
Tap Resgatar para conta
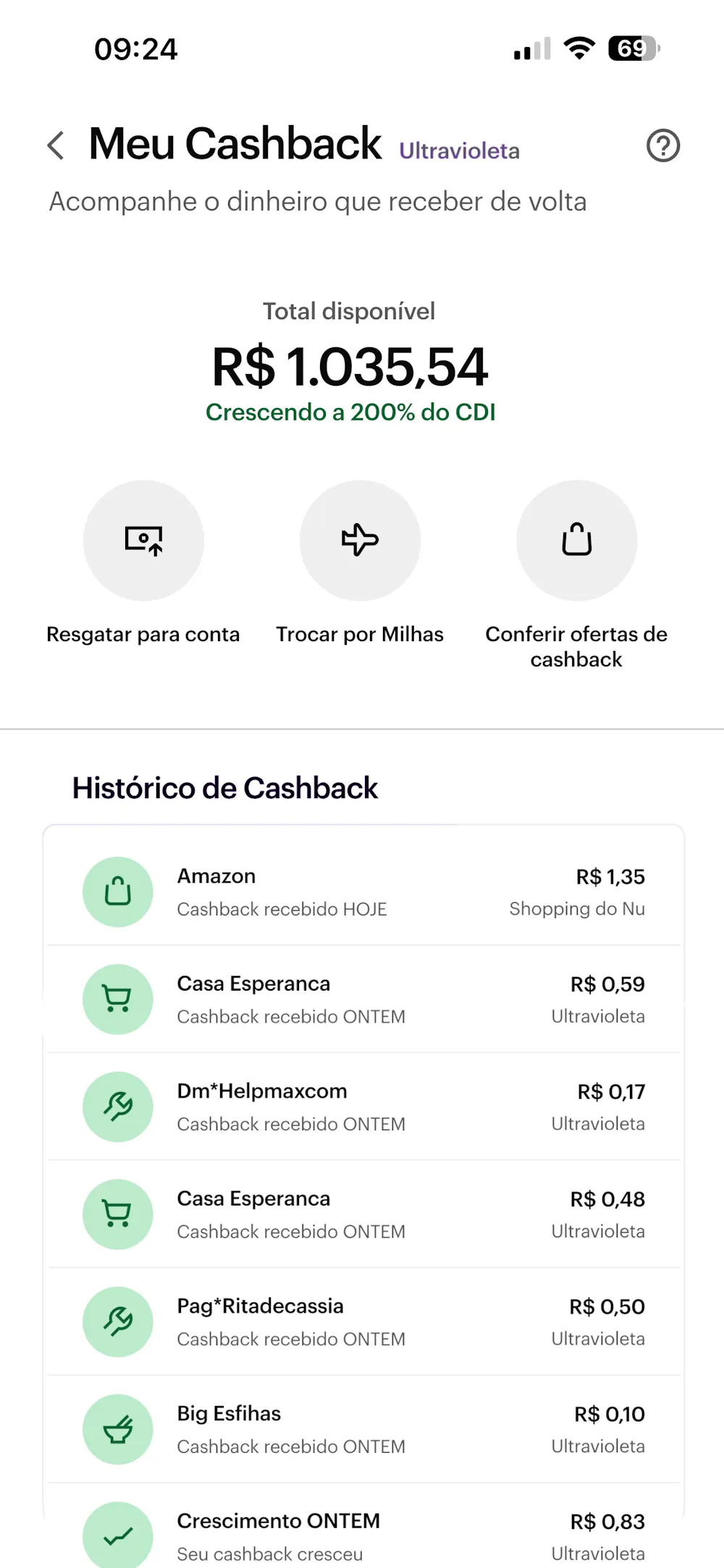point(143,541)
